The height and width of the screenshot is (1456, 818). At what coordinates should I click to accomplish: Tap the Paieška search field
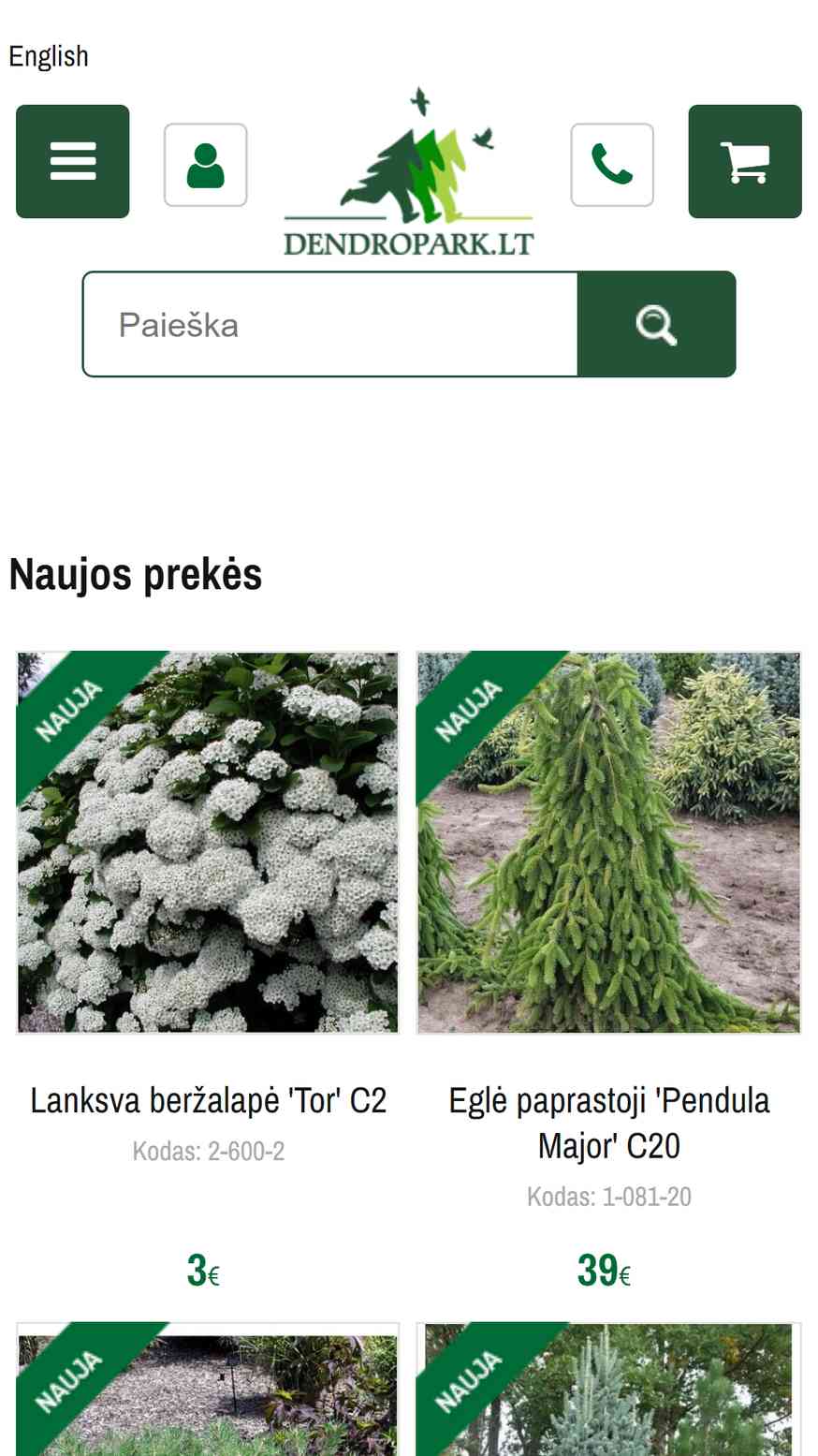pyautogui.click(x=330, y=325)
